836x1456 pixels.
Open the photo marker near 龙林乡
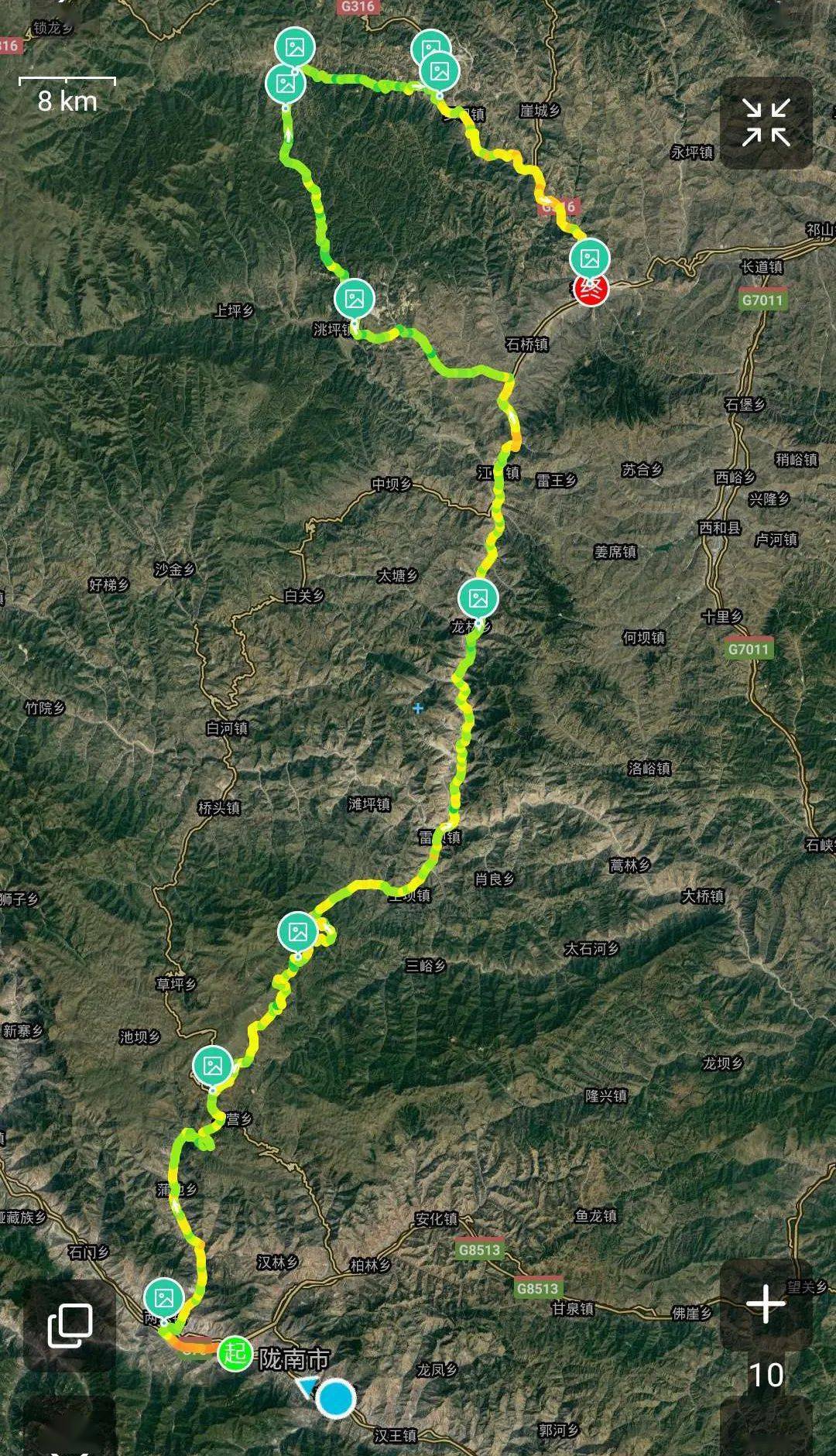[478, 598]
